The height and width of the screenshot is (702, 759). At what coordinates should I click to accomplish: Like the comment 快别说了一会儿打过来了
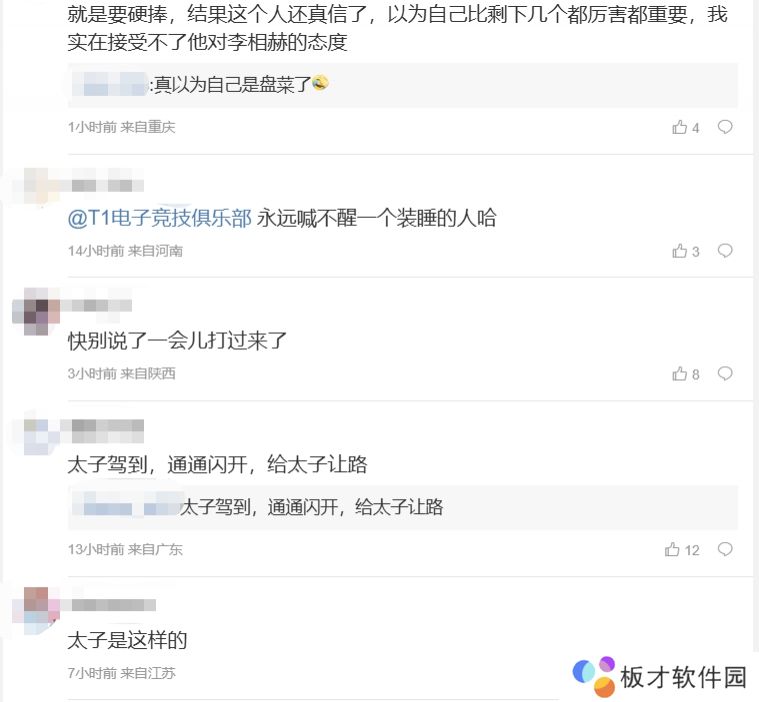click(680, 374)
